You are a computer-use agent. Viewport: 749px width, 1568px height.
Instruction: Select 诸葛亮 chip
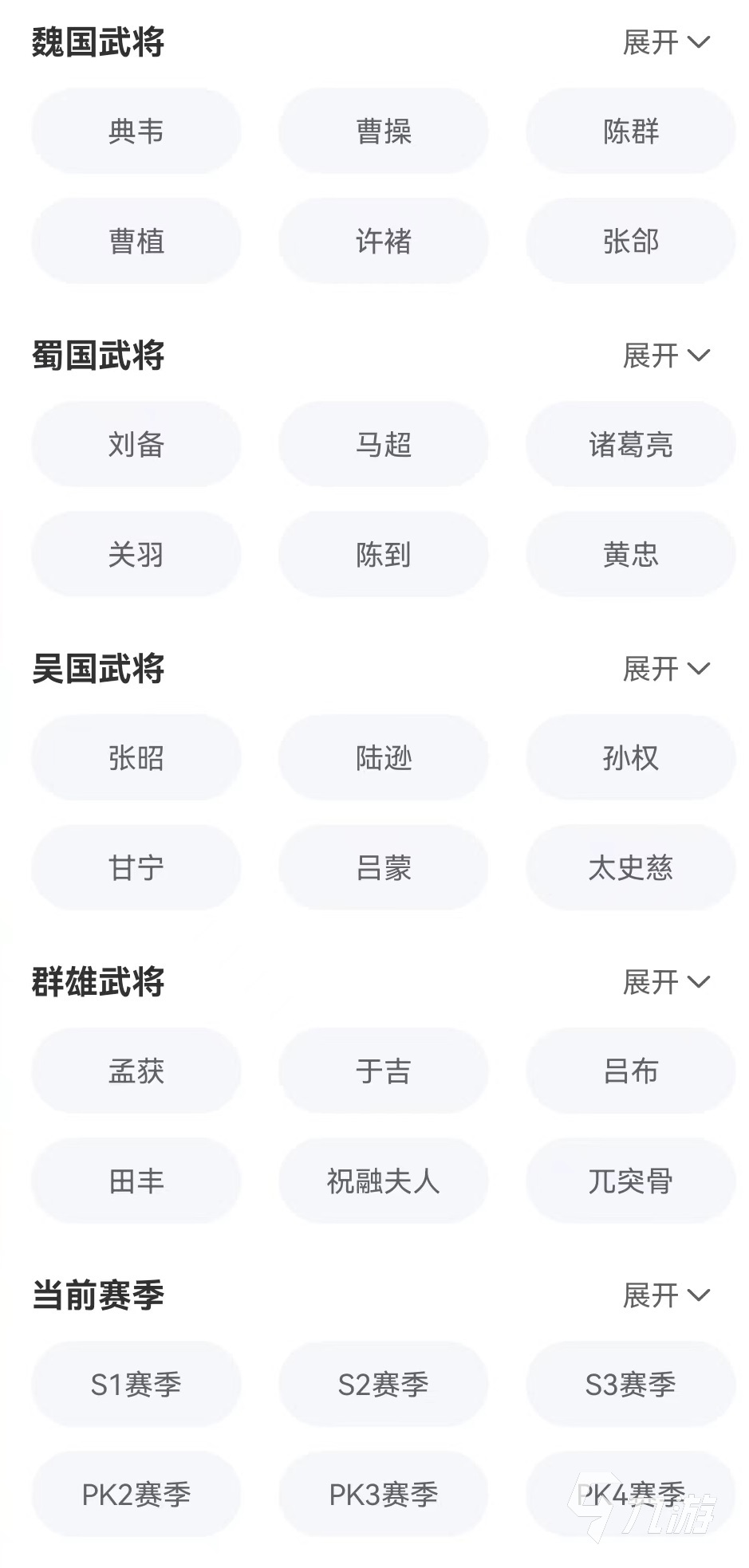630,445
